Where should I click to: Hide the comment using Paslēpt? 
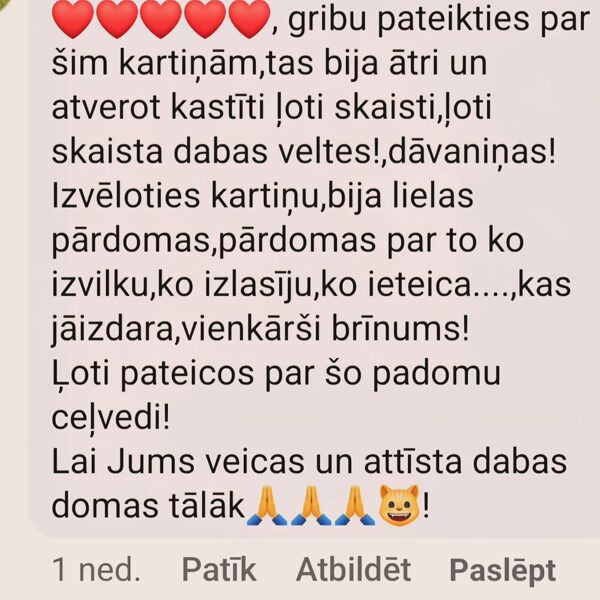click(502, 570)
